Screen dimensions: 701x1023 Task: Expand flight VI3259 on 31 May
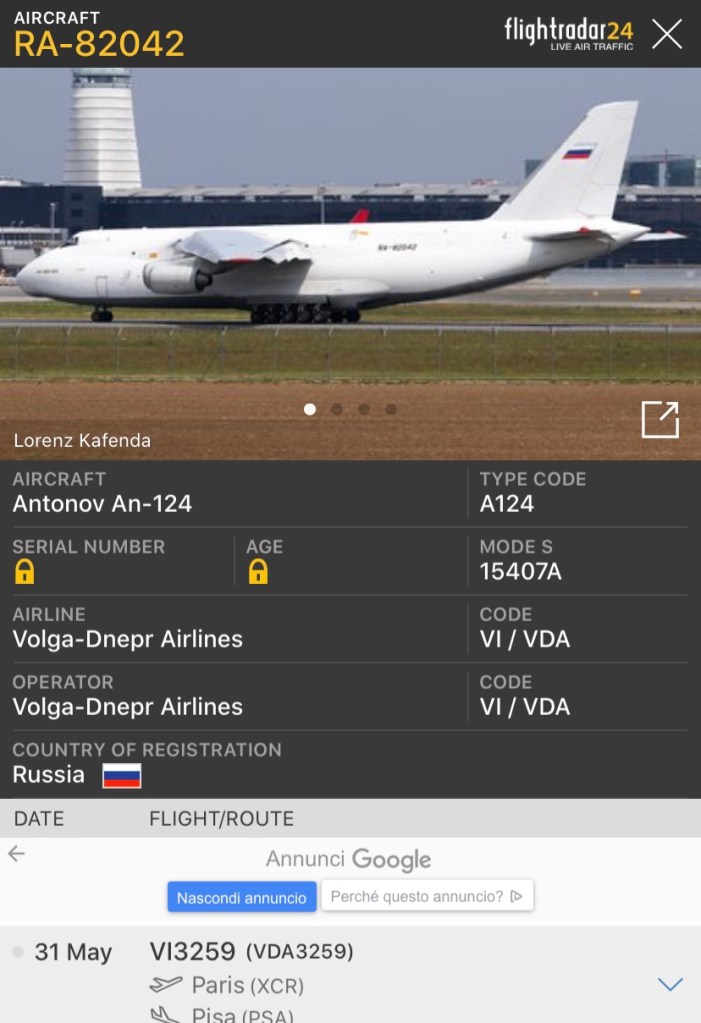coord(669,984)
